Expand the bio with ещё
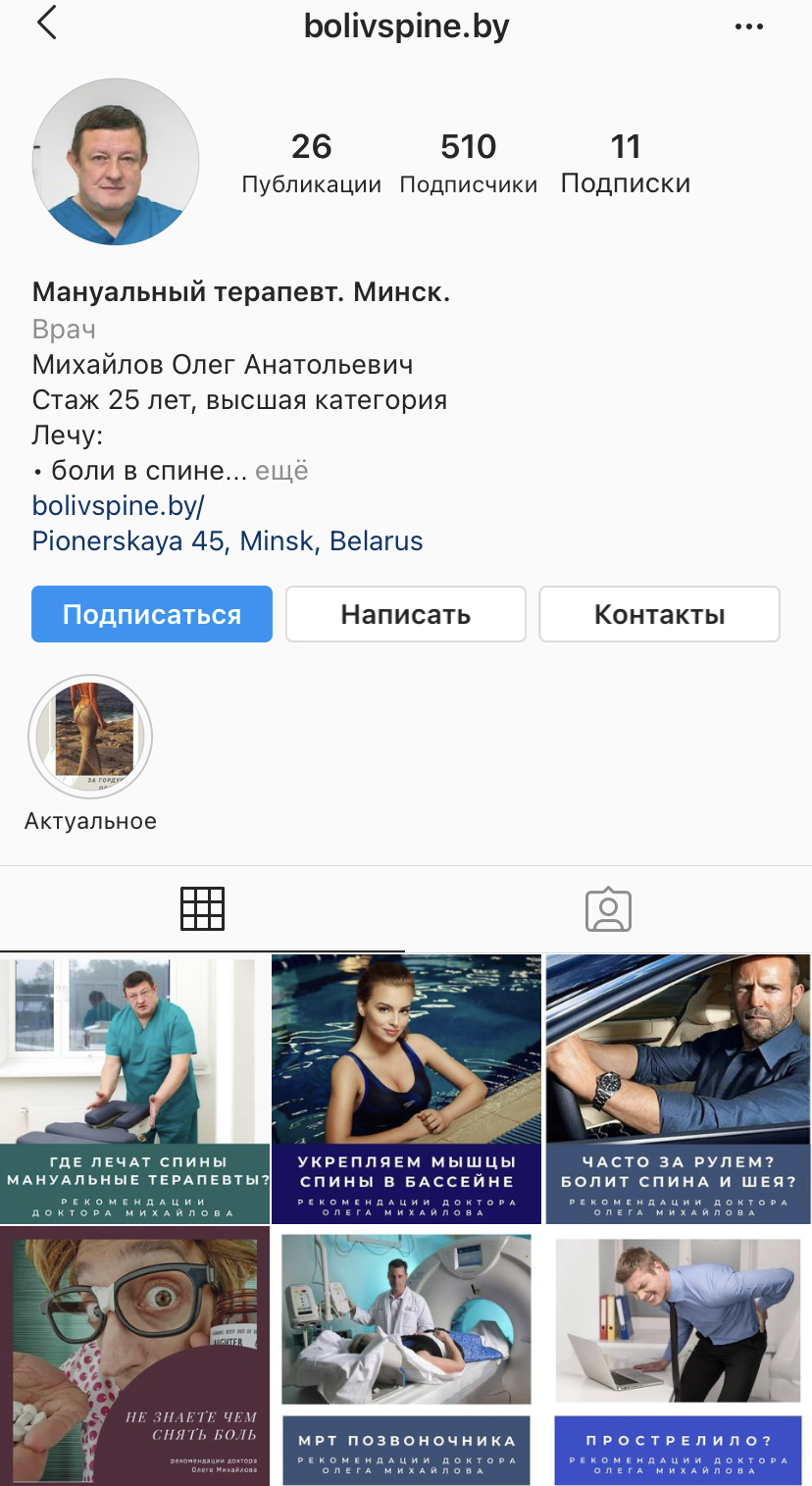 tap(281, 471)
